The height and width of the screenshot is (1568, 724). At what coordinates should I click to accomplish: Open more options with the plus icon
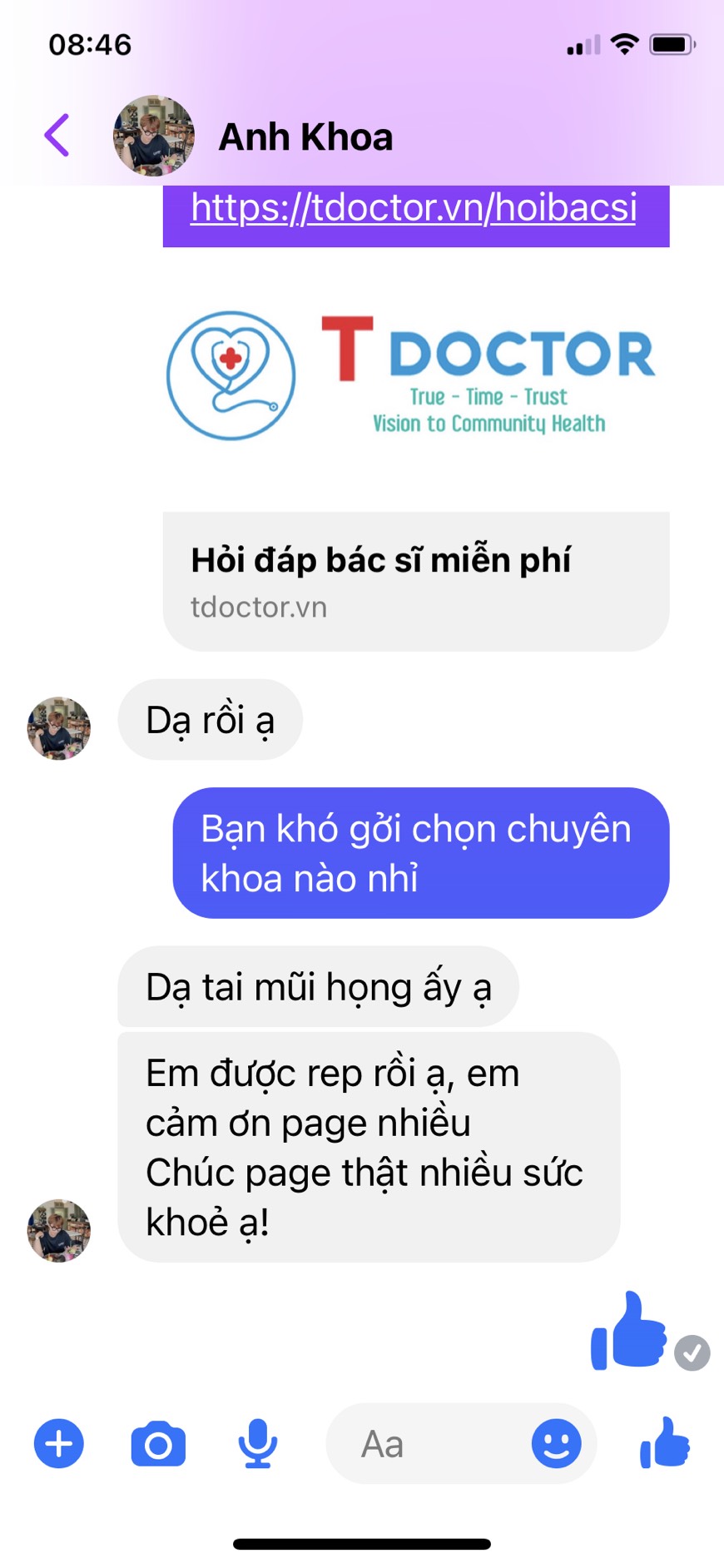coord(58,1444)
